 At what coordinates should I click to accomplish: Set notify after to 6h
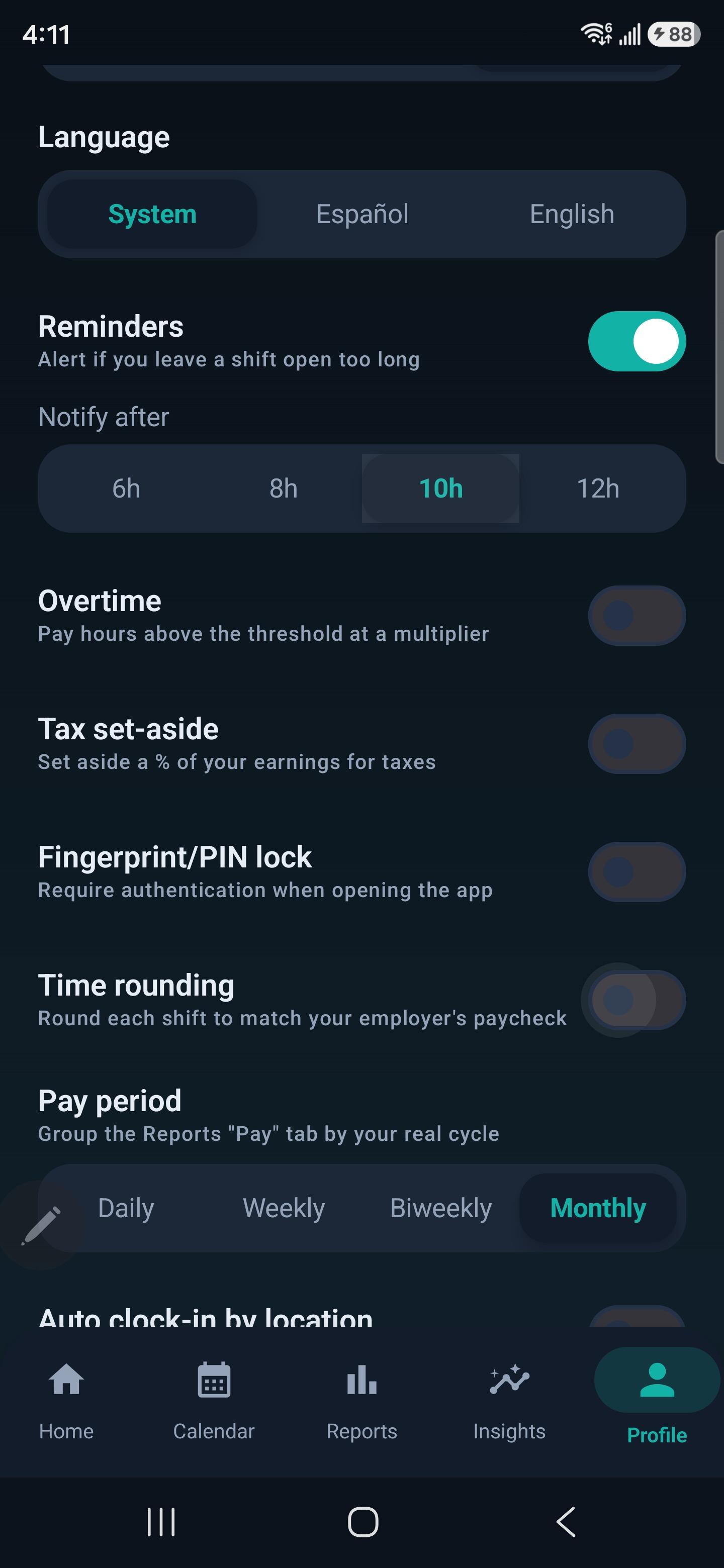(x=126, y=488)
